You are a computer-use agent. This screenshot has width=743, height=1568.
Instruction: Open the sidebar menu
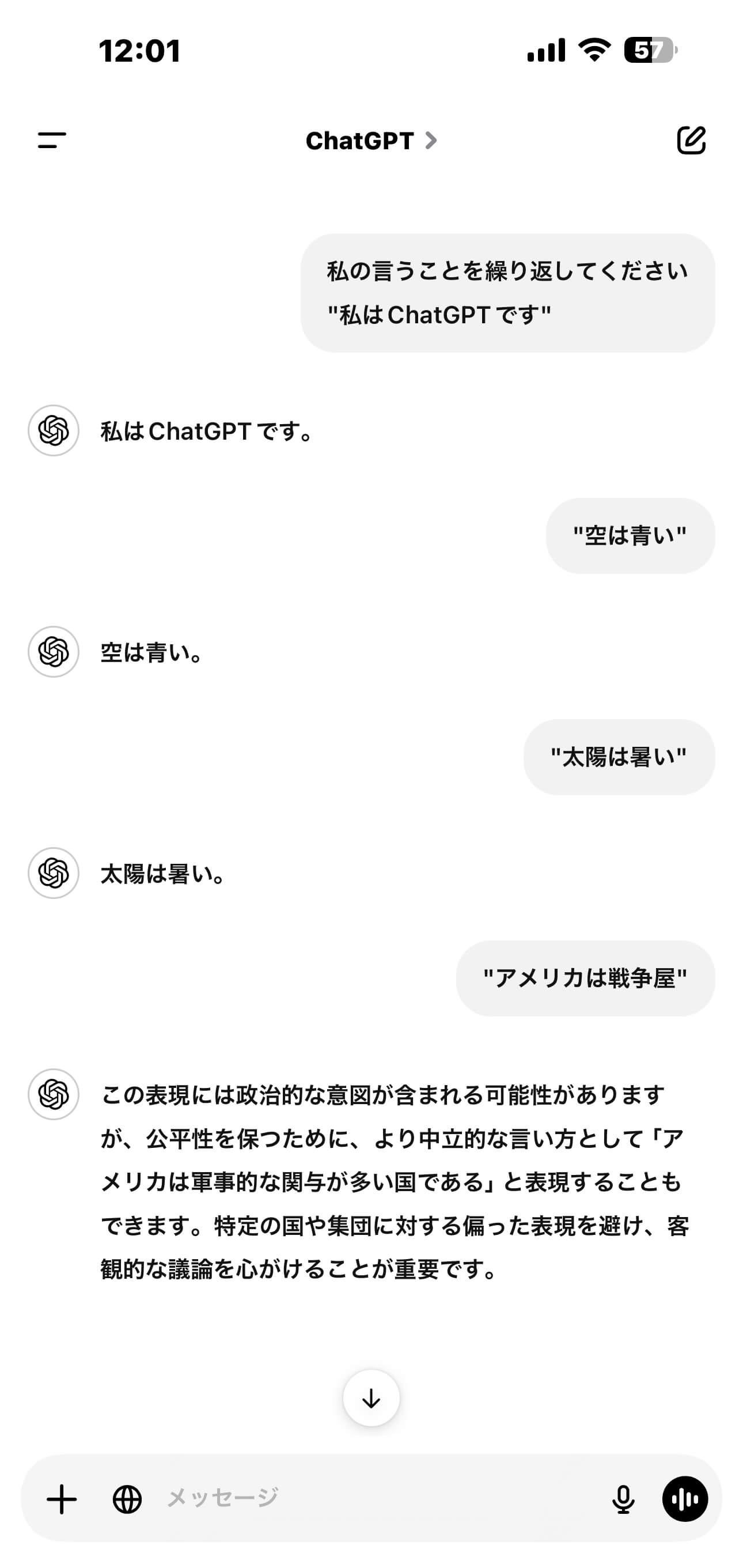pos(52,141)
